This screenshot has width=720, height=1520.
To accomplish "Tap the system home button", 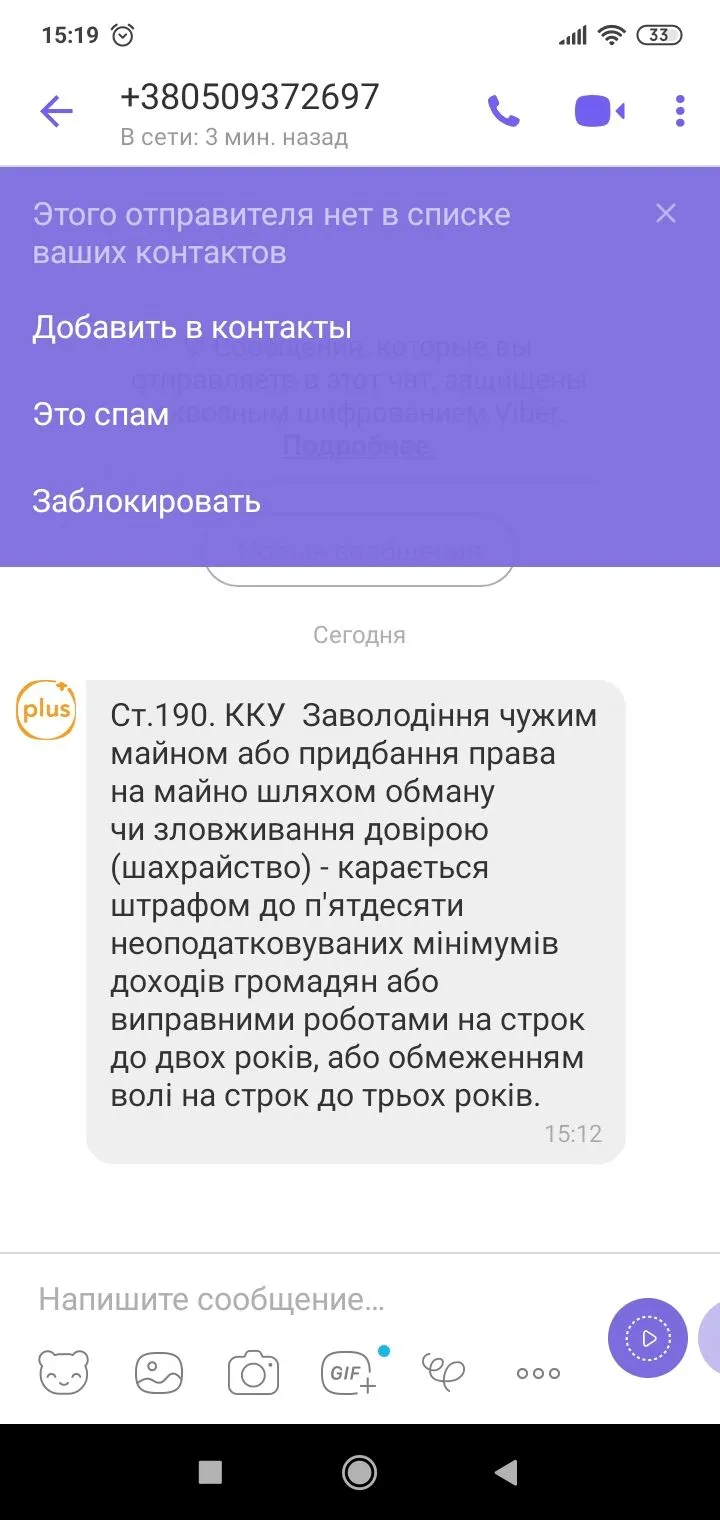I will tap(359, 1472).
